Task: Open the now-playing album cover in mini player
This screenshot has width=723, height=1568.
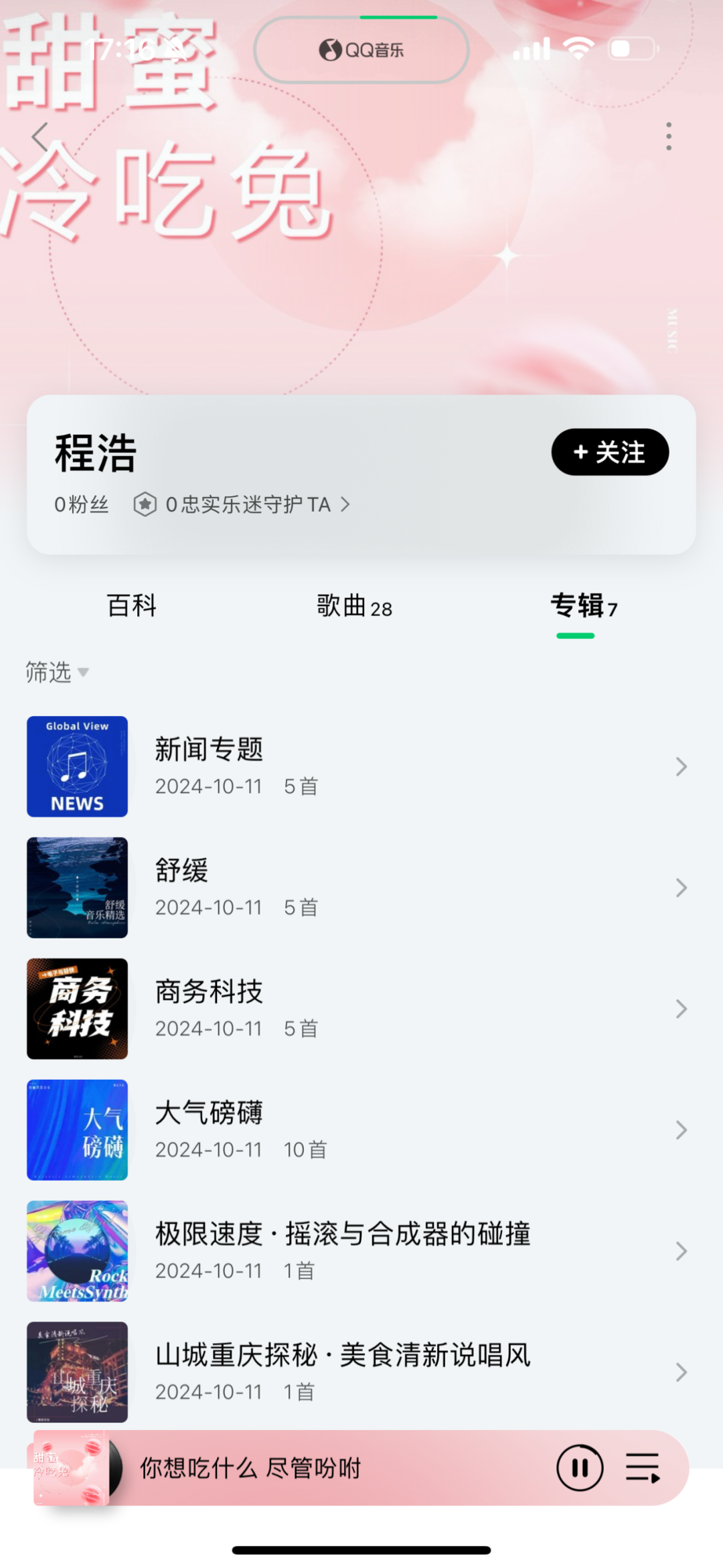Action: click(x=72, y=1468)
